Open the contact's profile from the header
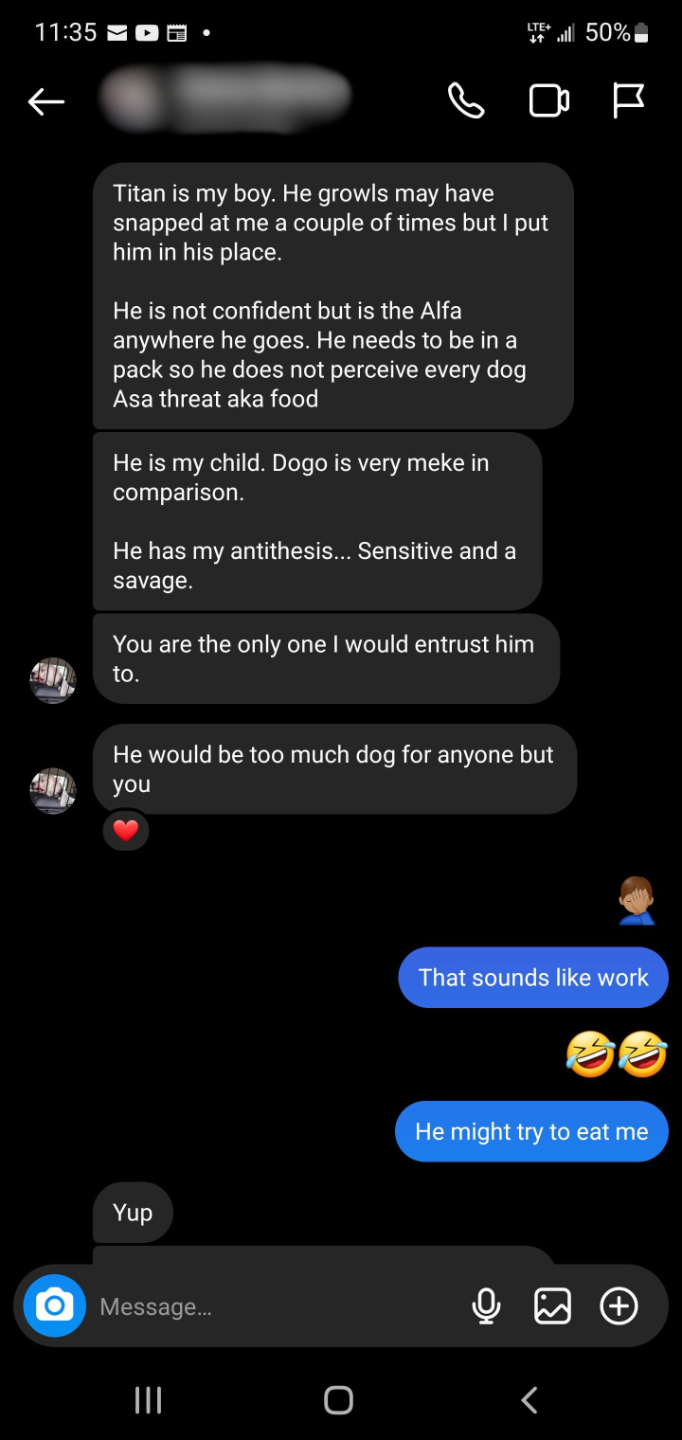The width and height of the screenshot is (682, 1440). tap(225, 98)
